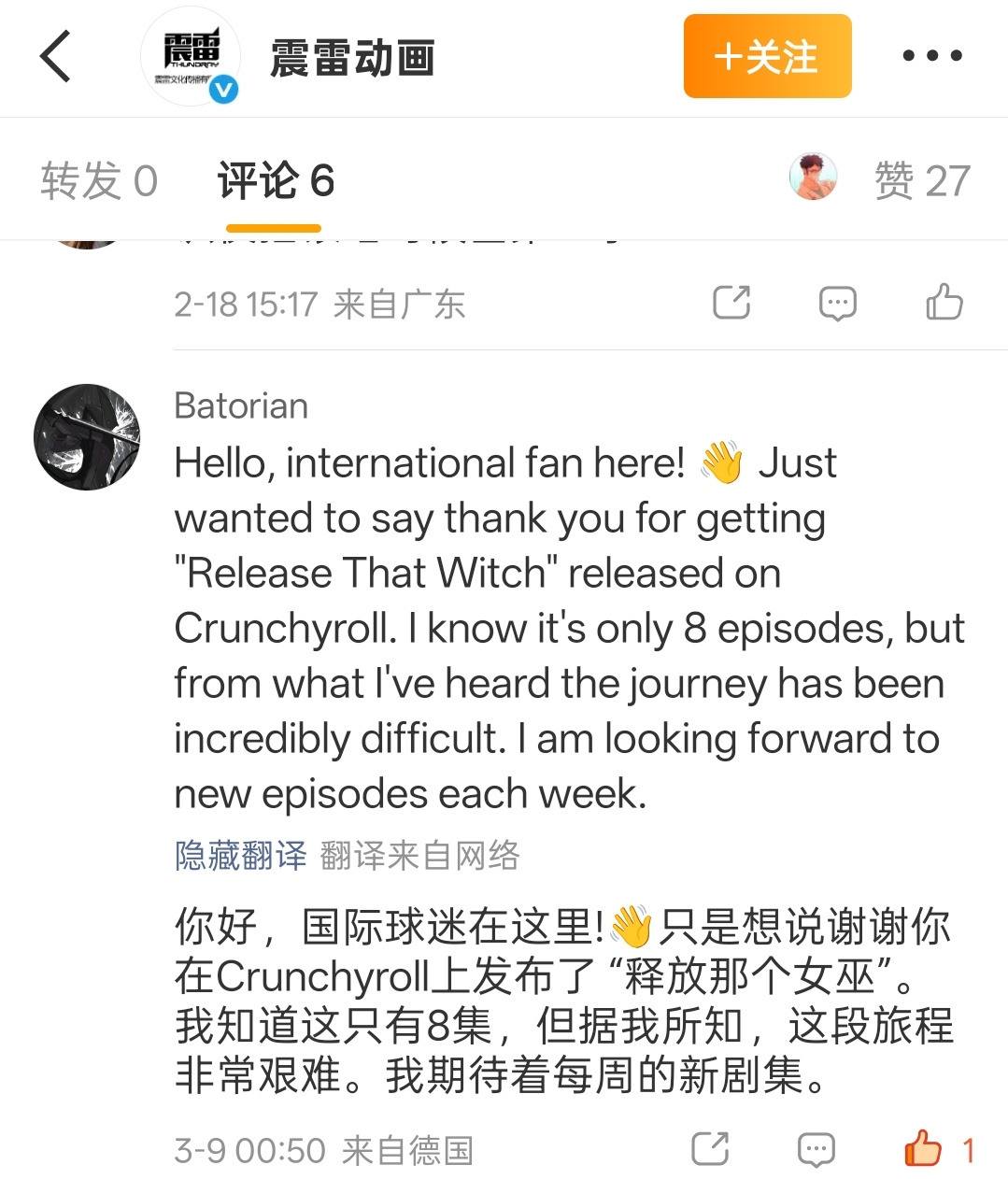Select the 评论 6 tab
1008x1179 pixels.
click(x=276, y=180)
